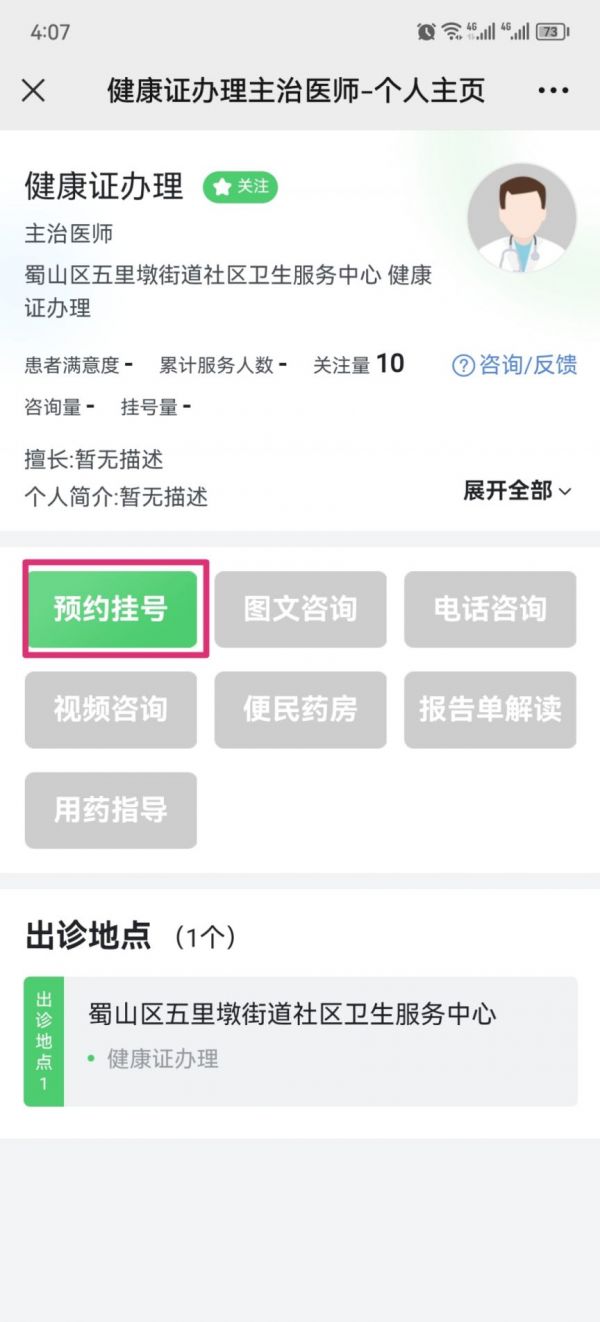Image resolution: width=600 pixels, height=1322 pixels.
Task: View the doctor's avatar photo
Action: pos(522,218)
